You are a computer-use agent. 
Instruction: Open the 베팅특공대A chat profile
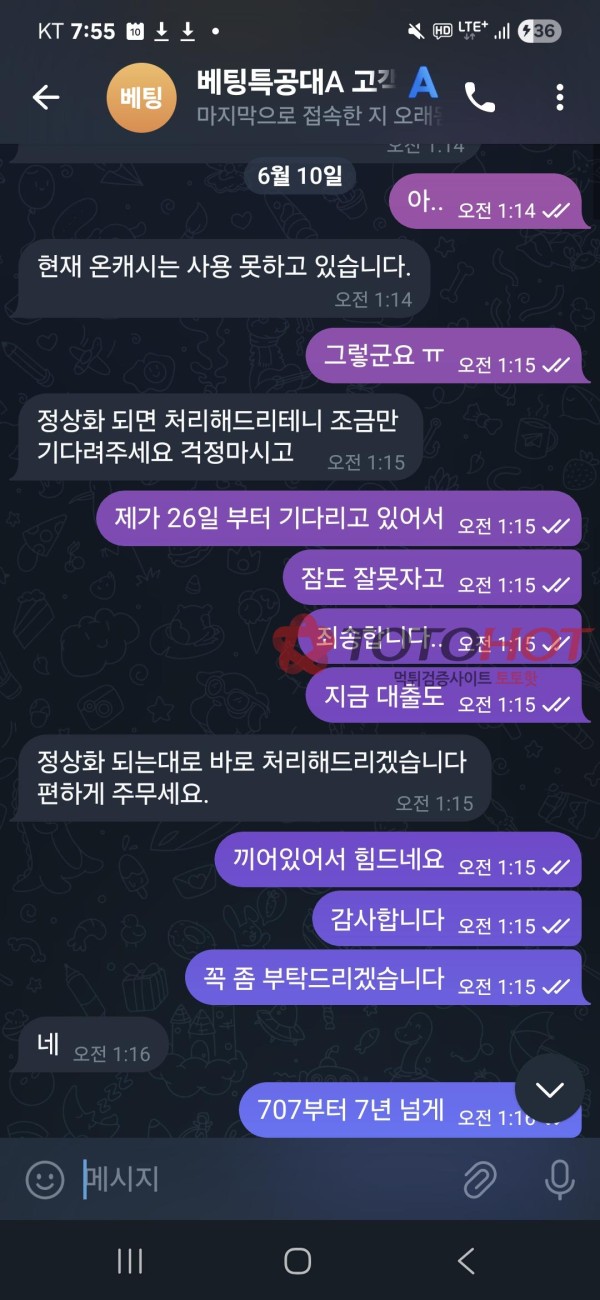(300, 96)
